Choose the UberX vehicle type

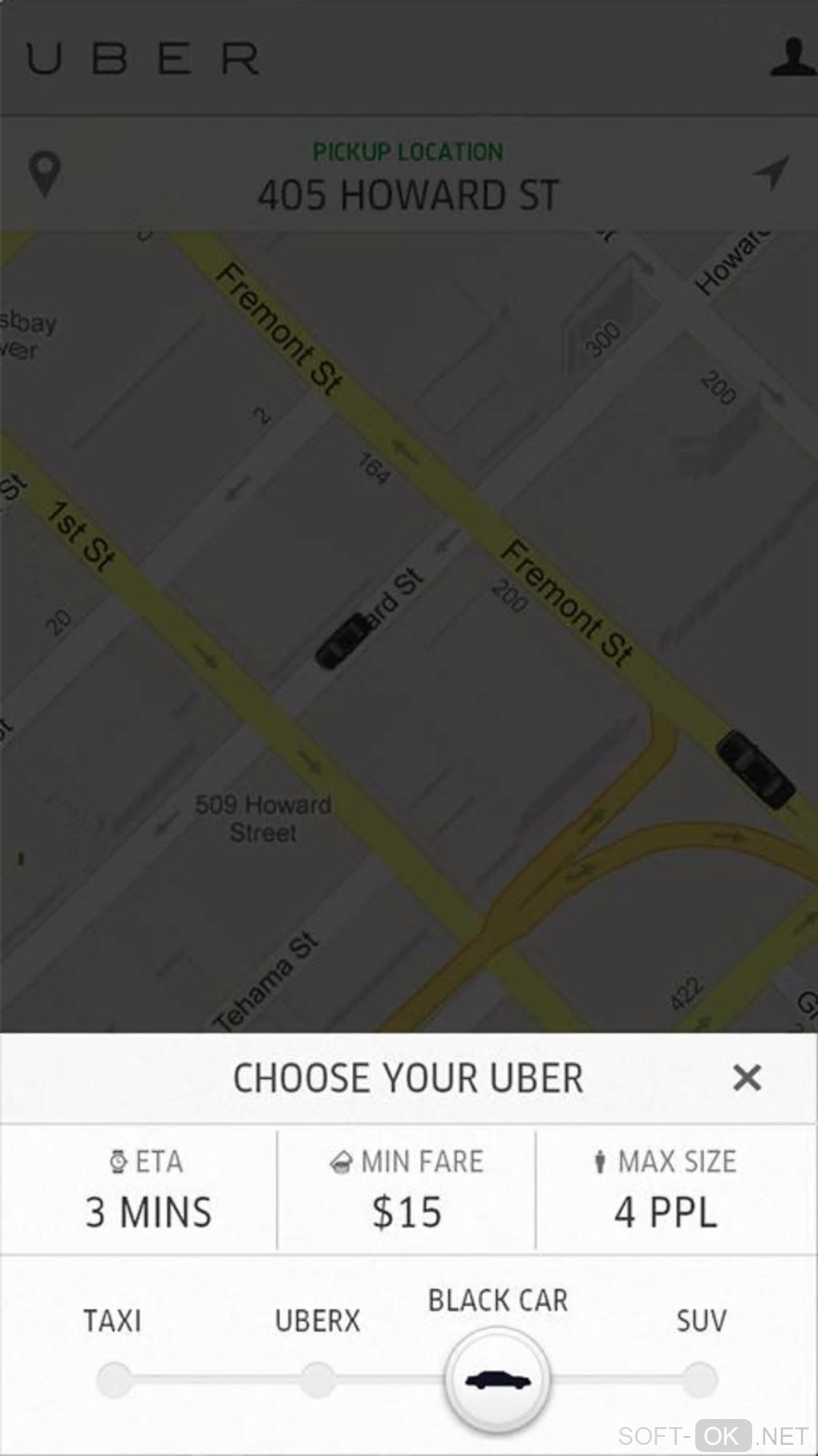tap(318, 1380)
